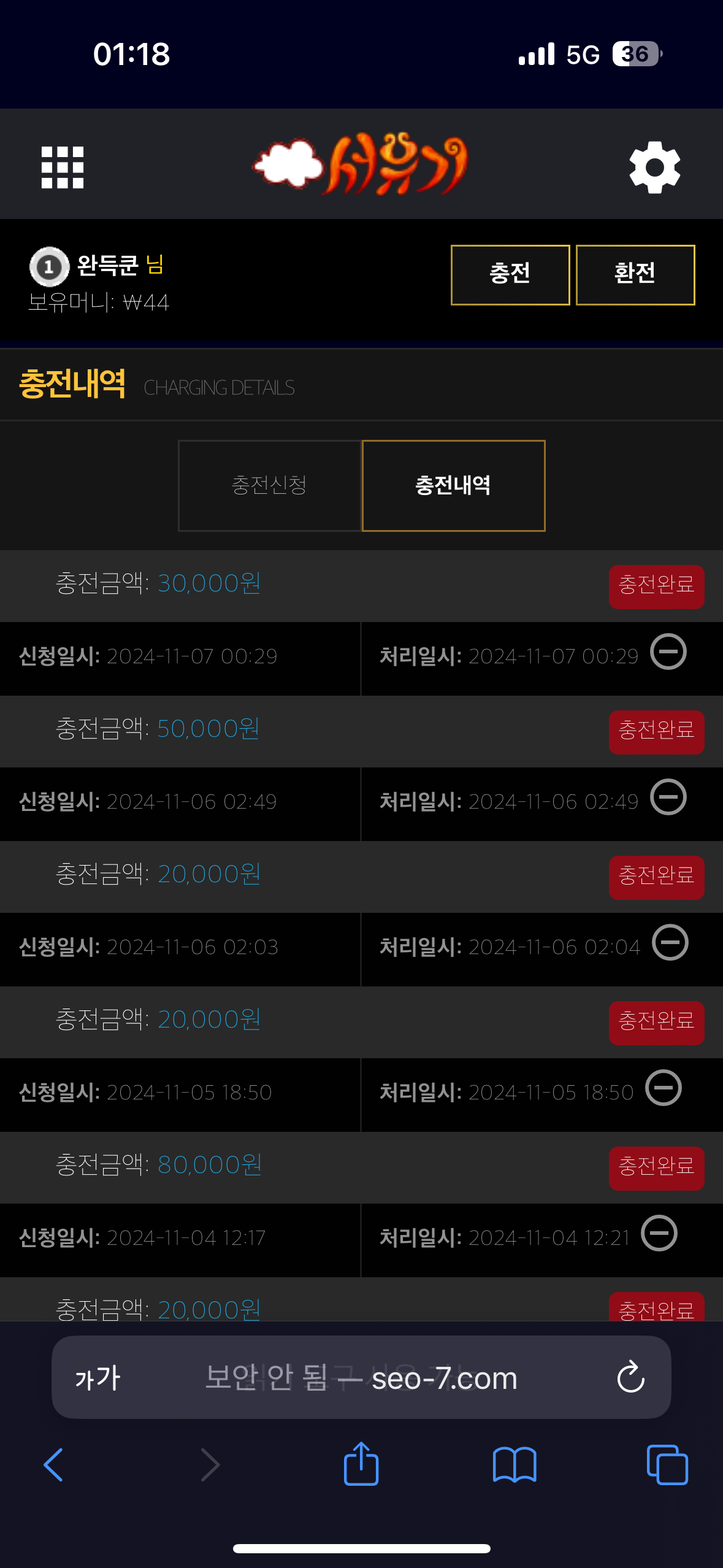Open the grid menu icon
The width and height of the screenshot is (723, 1568).
62,167
